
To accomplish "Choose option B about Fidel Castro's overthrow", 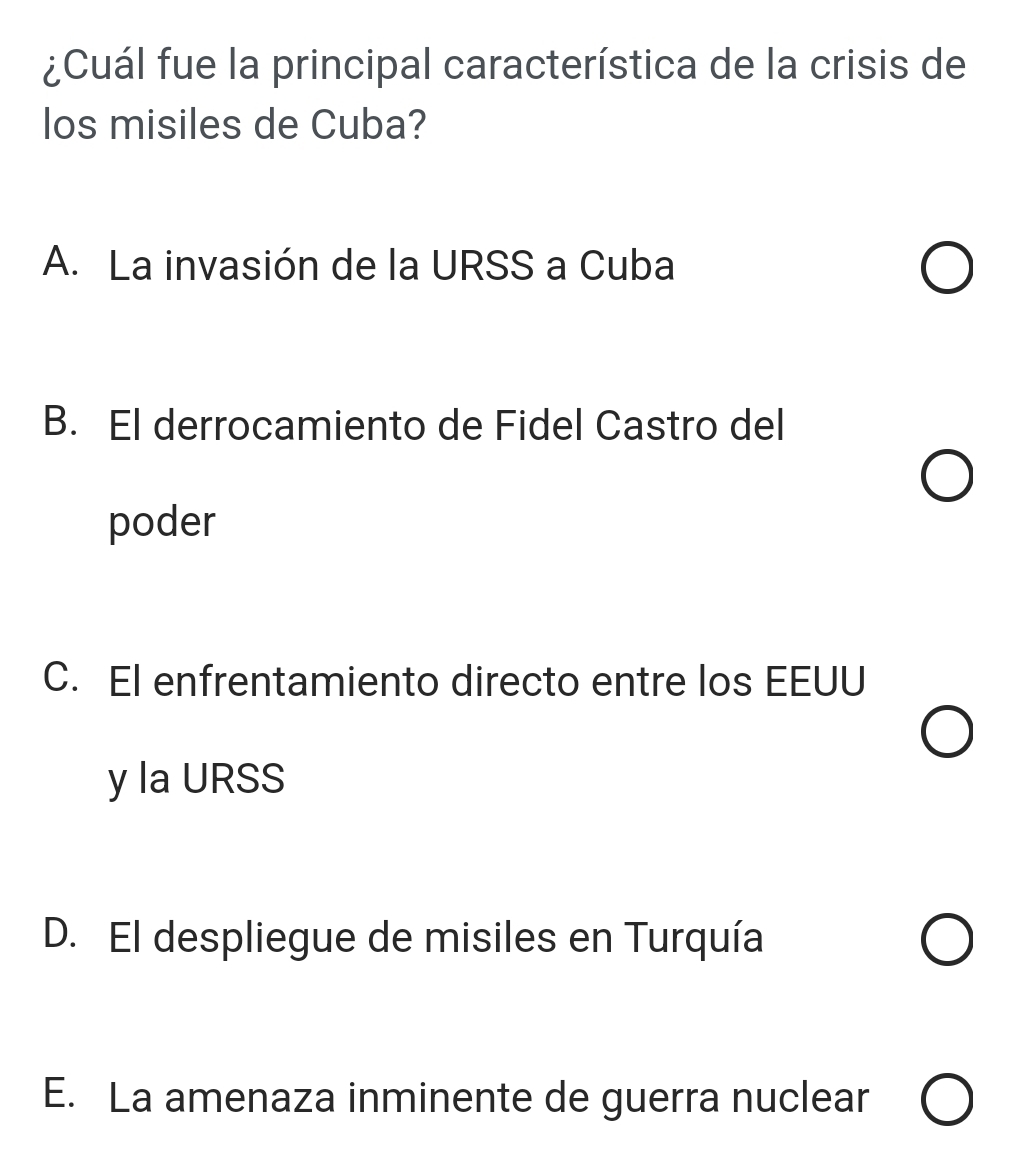I will pos(944,475).
